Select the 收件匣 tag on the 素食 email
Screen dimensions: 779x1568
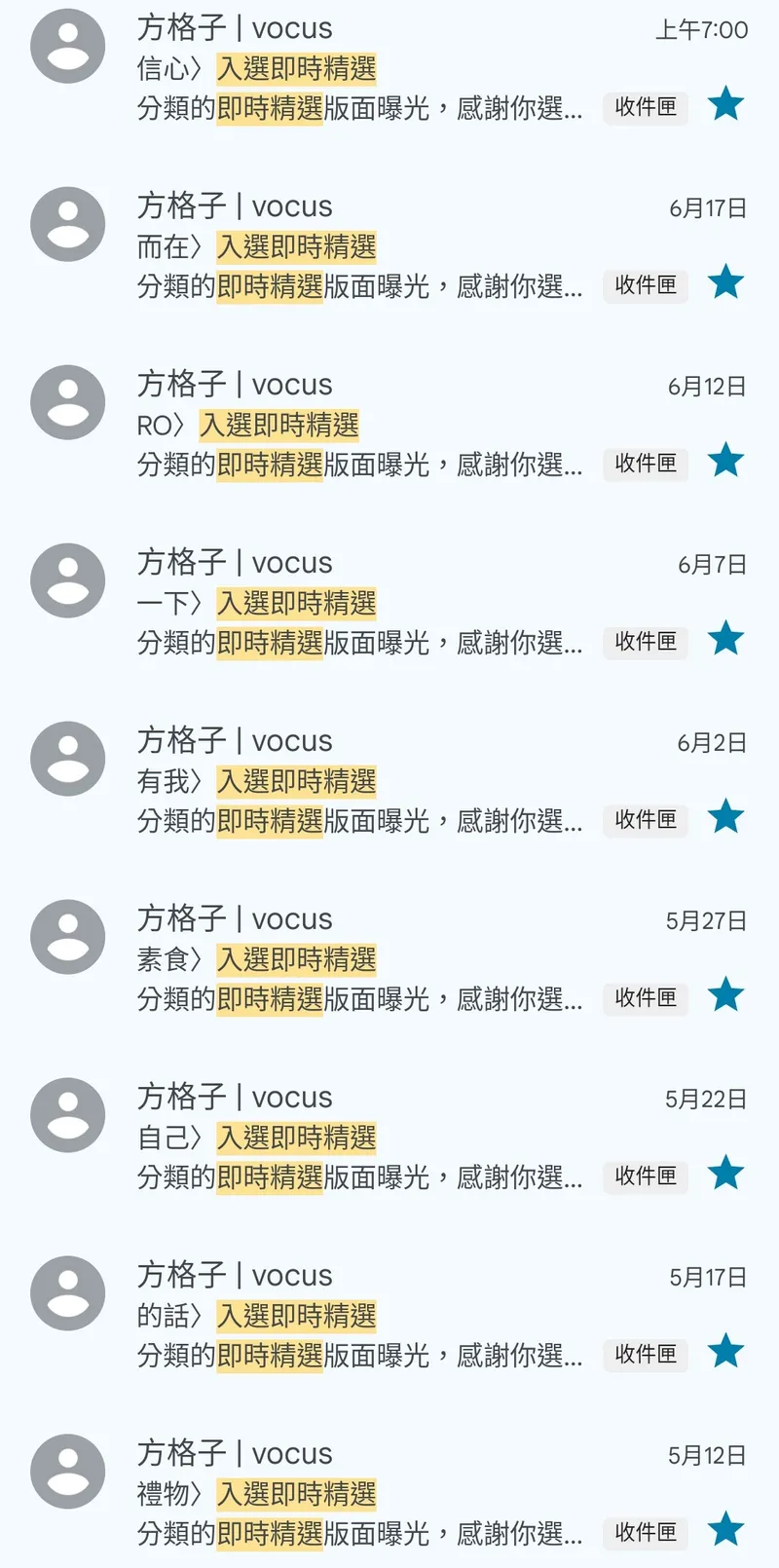tap(646, 998)
